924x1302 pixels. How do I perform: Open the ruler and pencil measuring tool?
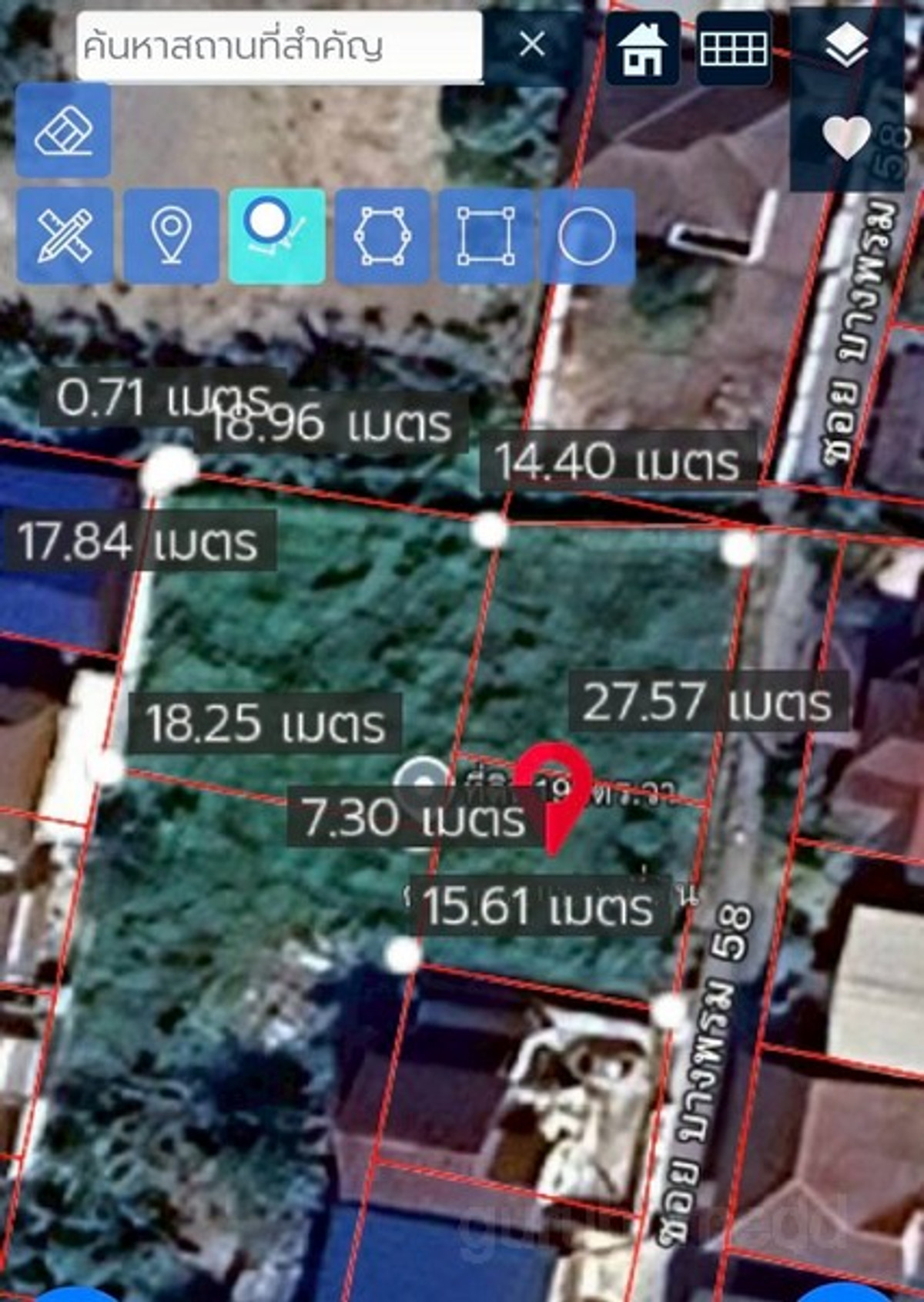click(x=65, y=235)
